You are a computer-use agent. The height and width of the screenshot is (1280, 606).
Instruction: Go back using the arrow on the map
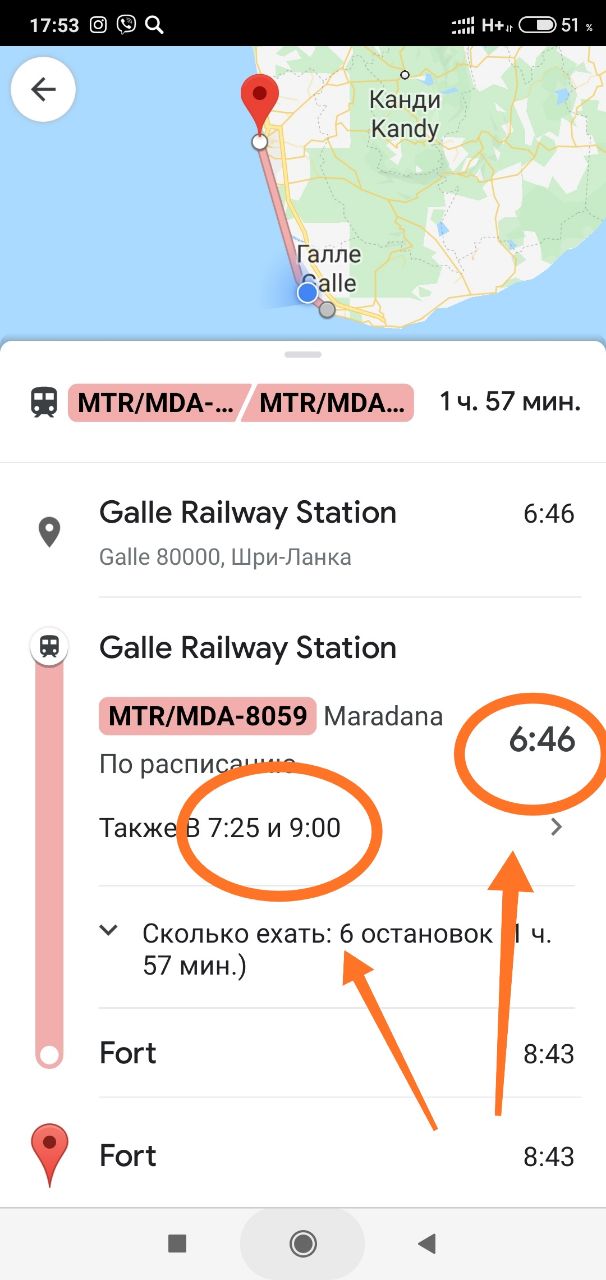(x=43, y=90)
